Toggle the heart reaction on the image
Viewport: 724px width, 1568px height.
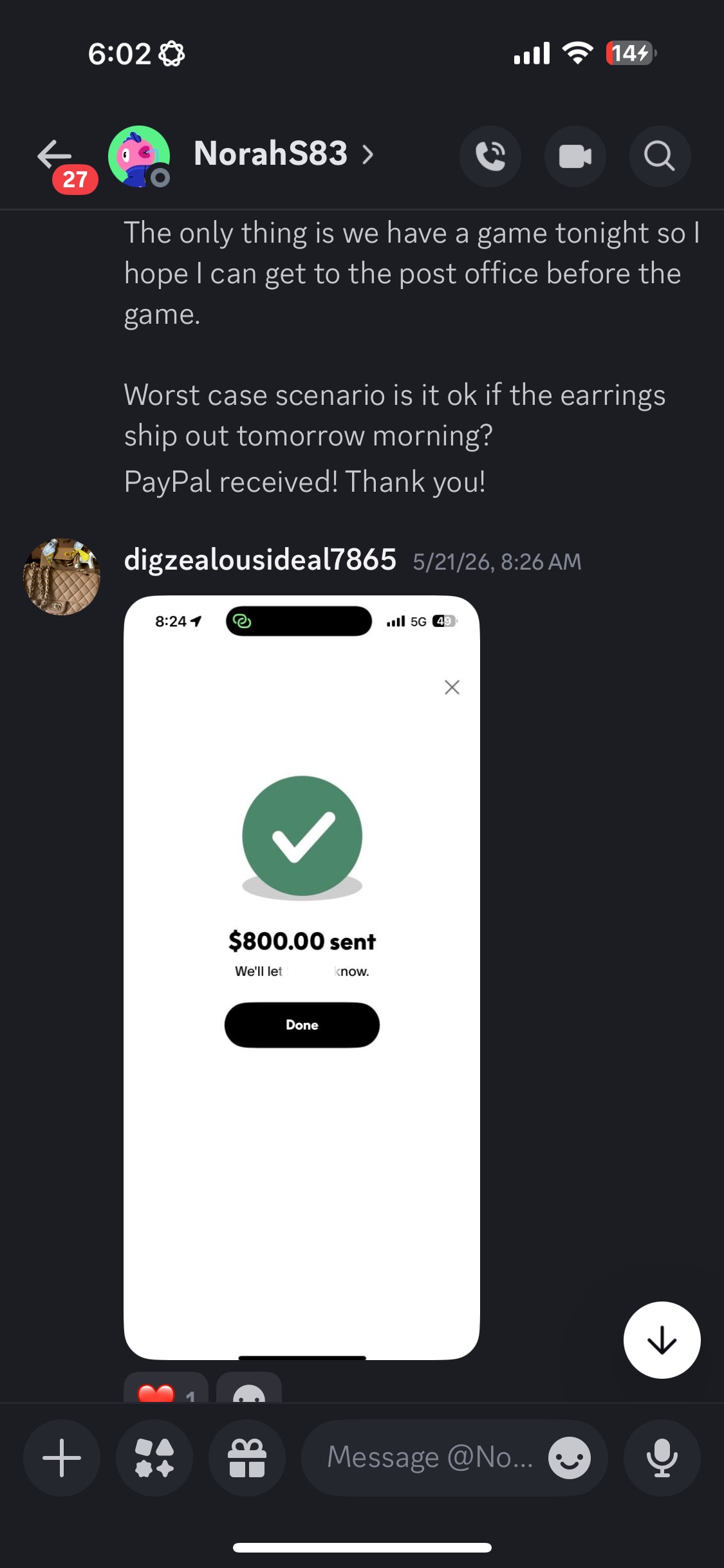pos(166,1388)
